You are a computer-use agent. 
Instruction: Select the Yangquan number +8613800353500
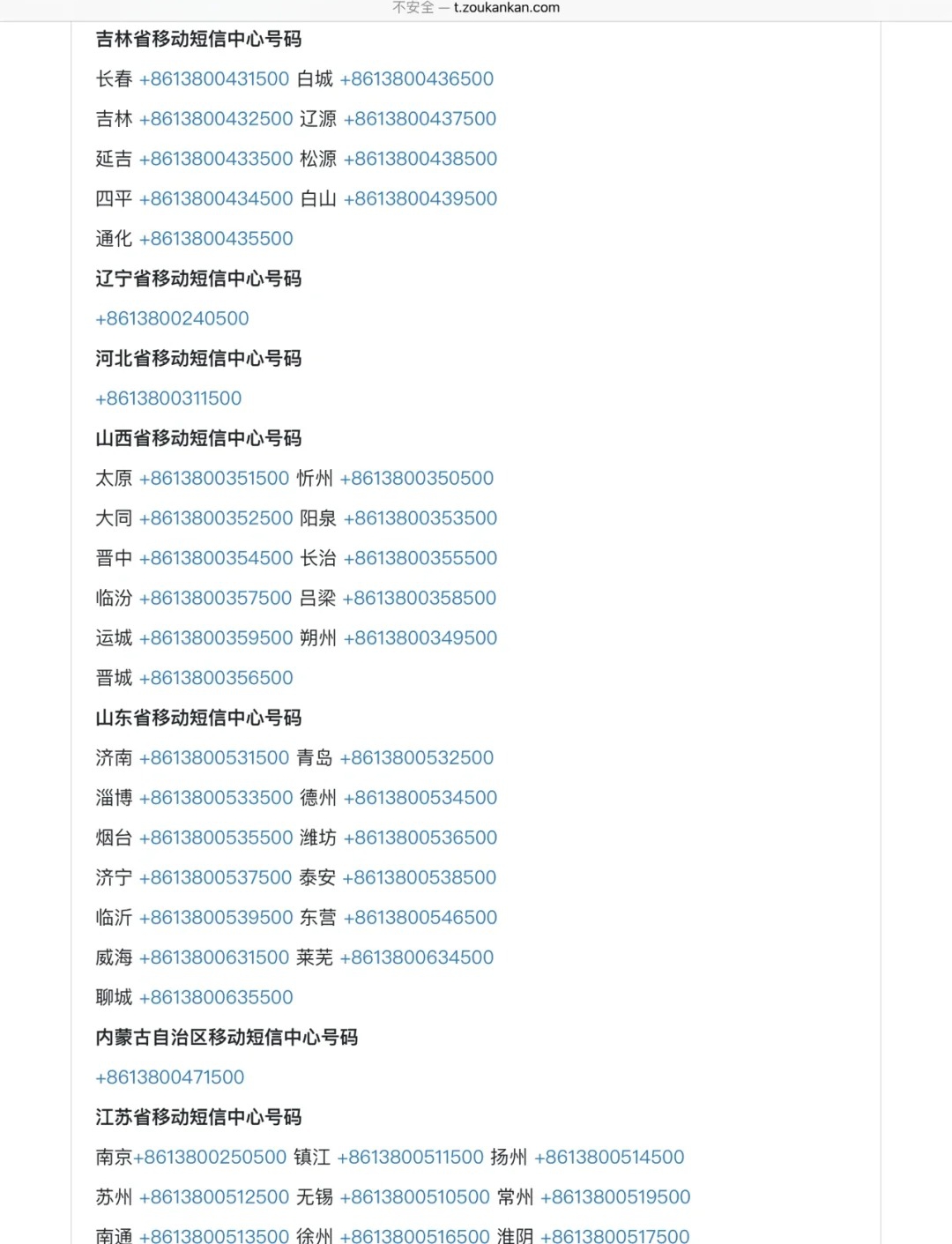(420, 518)
